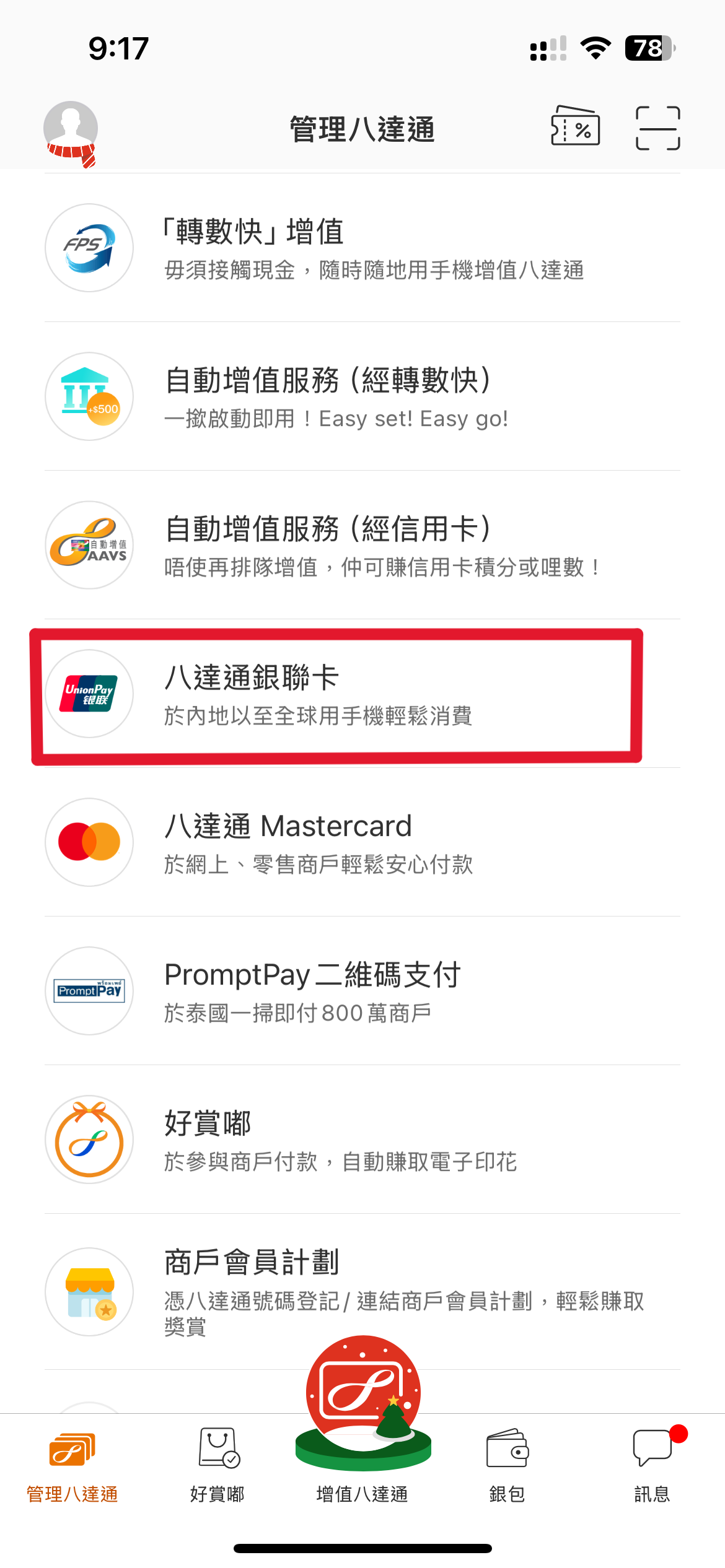Switch to the 管理八達通 tab

coord(72,1465)
